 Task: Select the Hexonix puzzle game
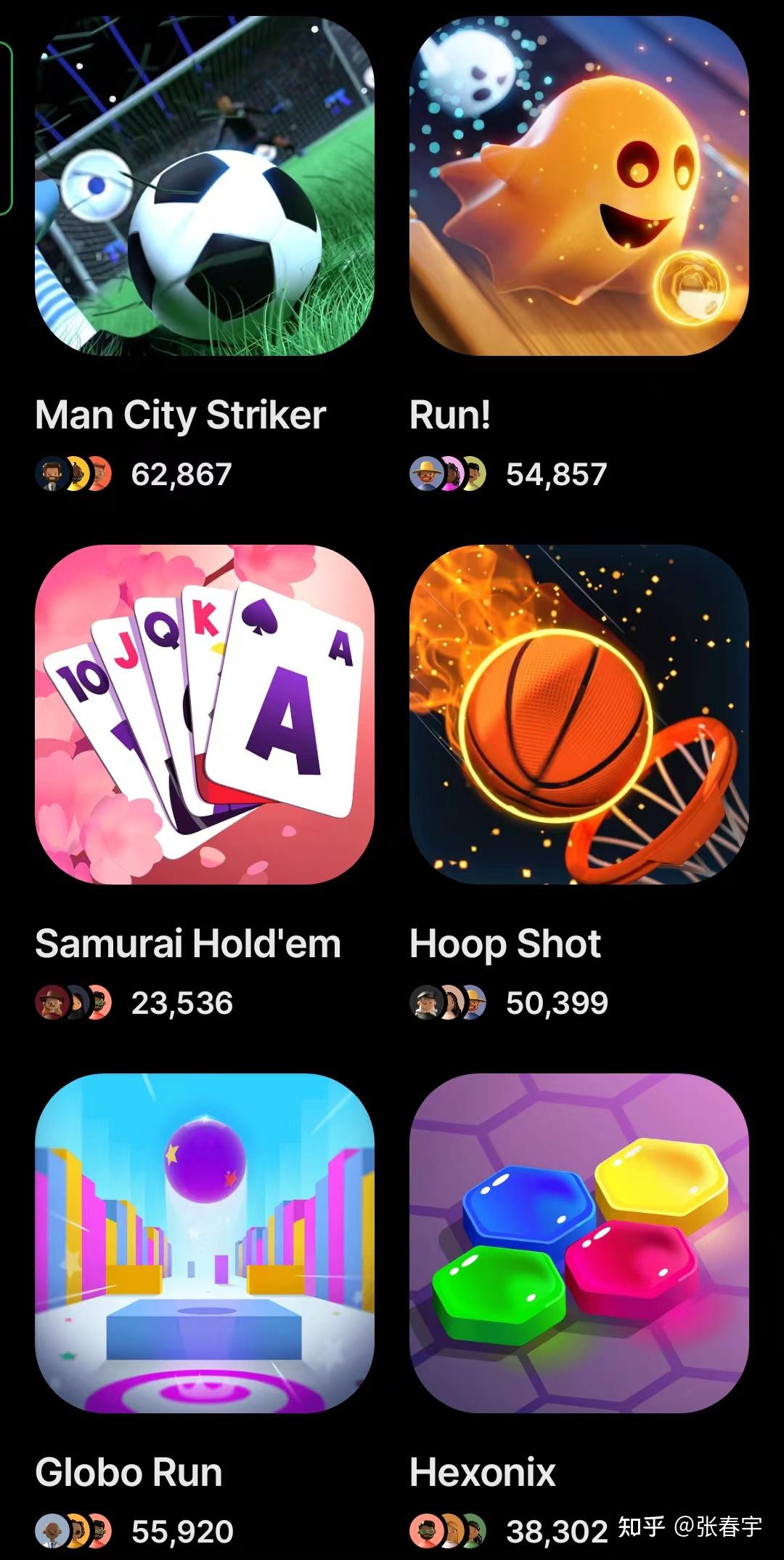point(579,1243)
